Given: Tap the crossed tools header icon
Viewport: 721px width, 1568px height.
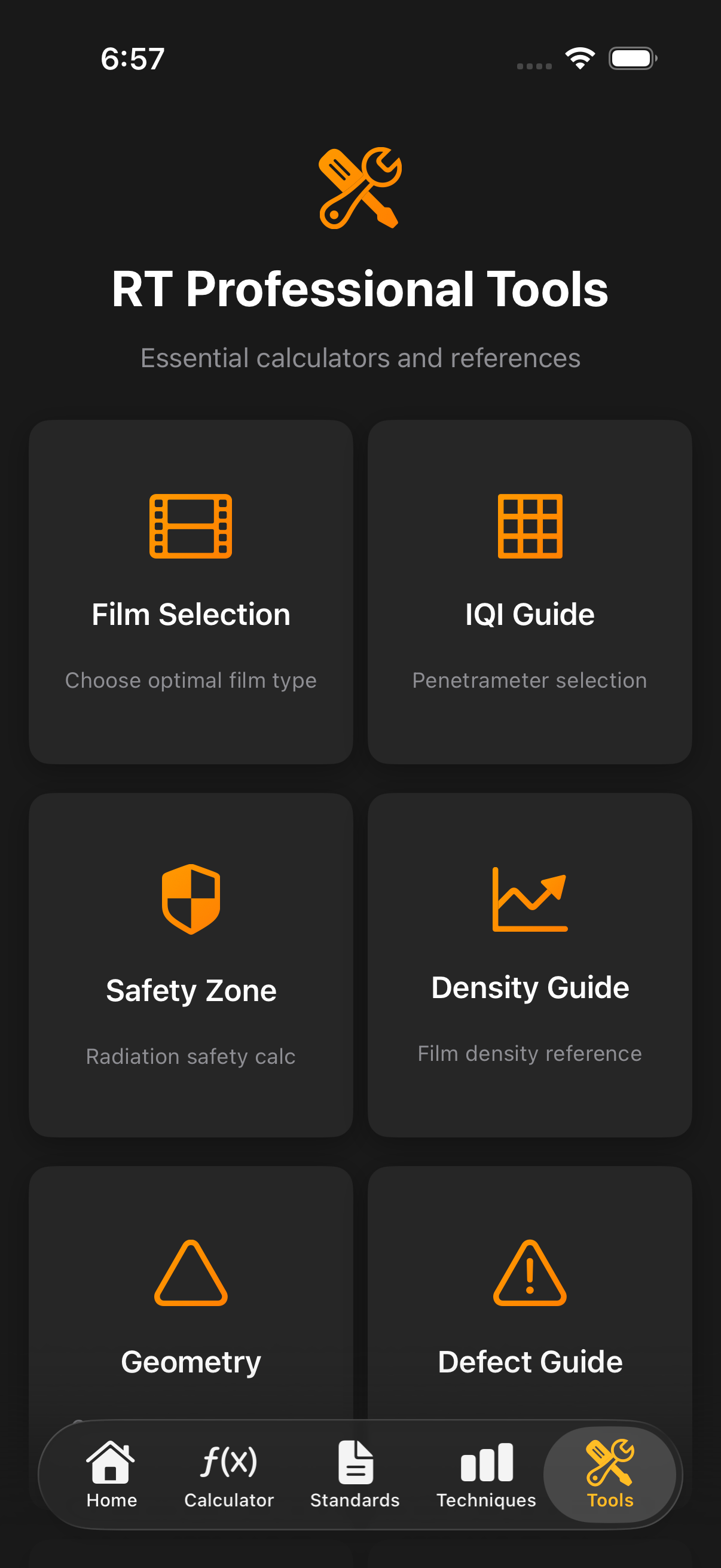Looking at the screenshot, I should [360, 189].
